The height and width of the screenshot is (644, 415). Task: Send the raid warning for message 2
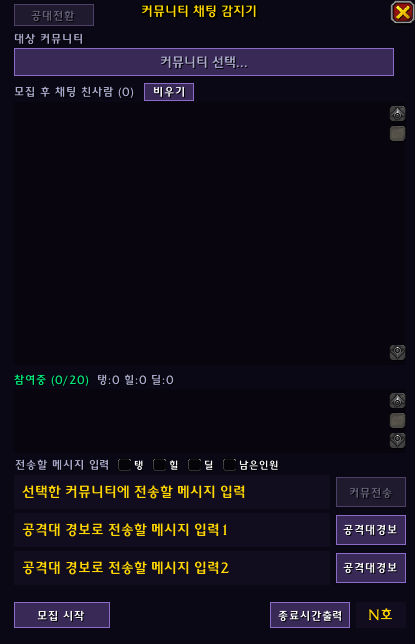tap(371, 568)
